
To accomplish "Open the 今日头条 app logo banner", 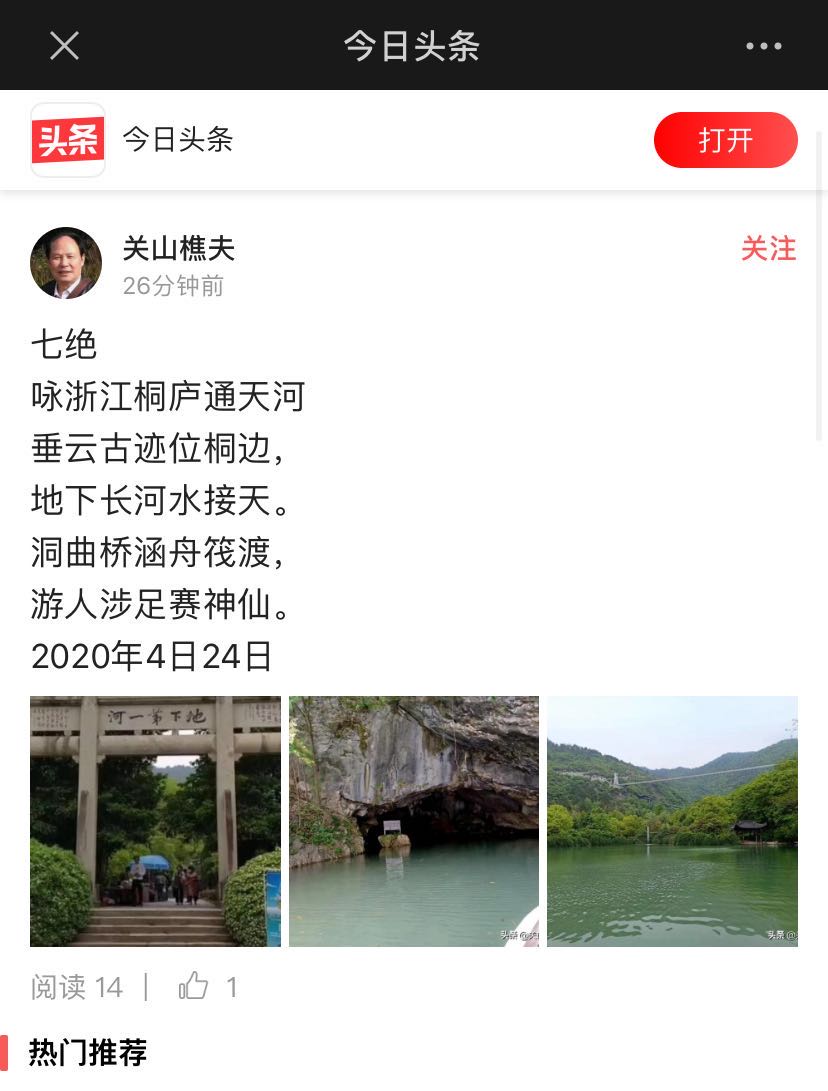I will 68,140.
